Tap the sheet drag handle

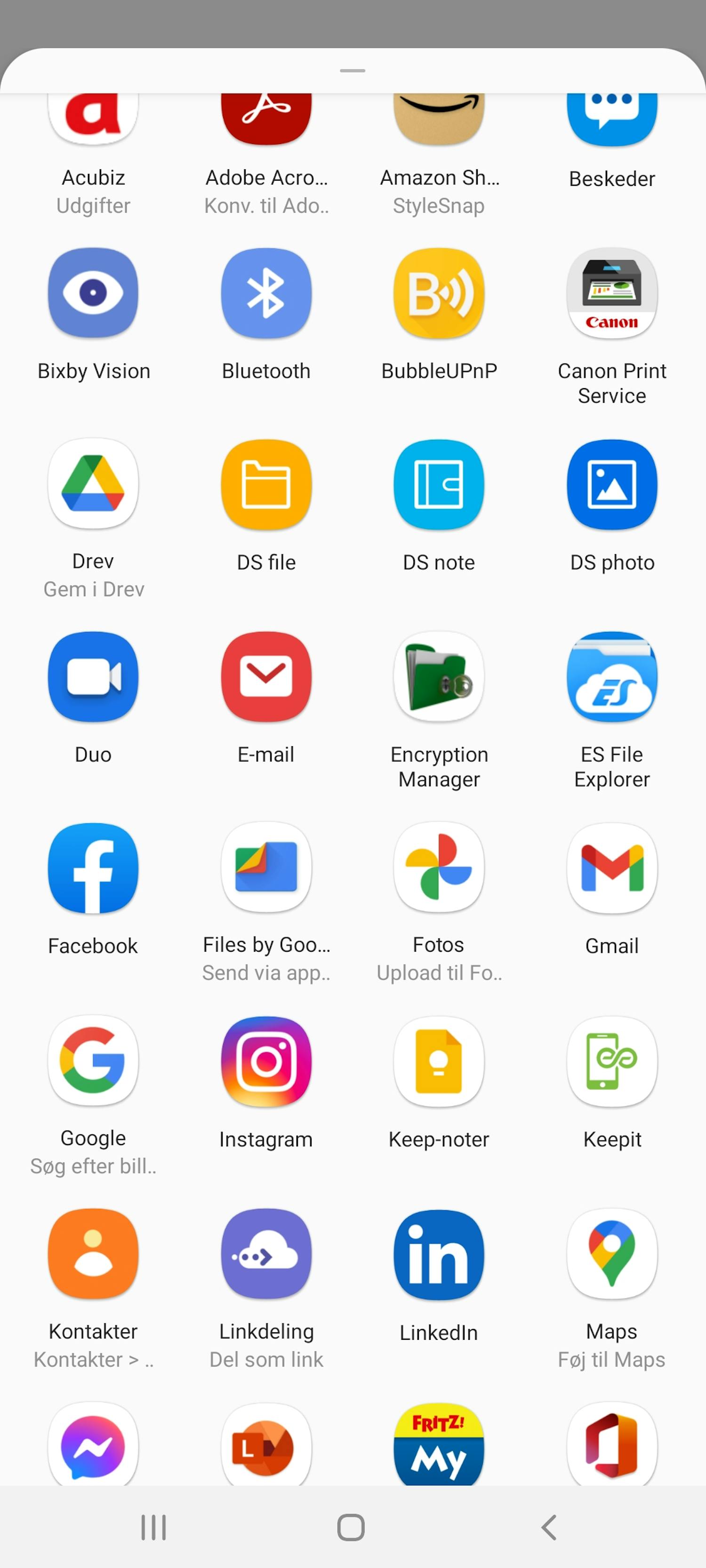353,71
